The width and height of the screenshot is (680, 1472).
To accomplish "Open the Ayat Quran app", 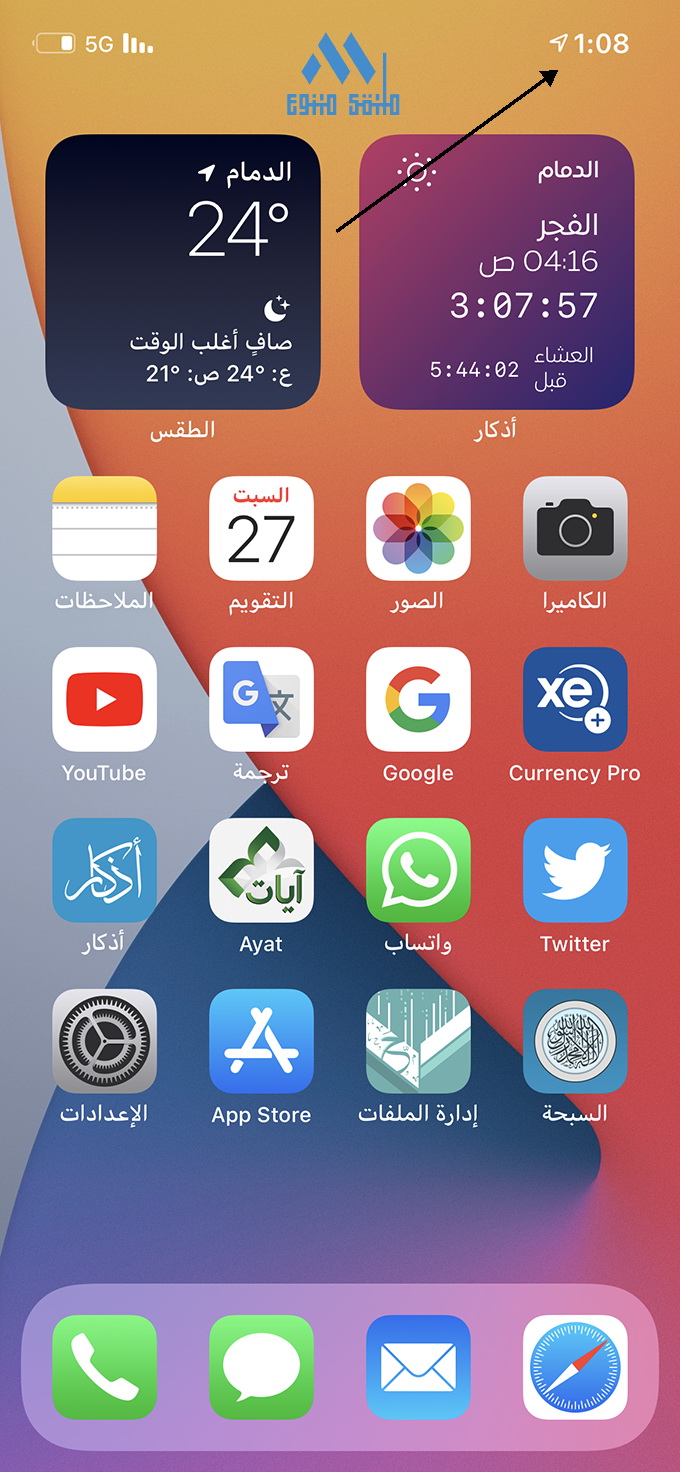I will pyautogui.click(x=261, y=870).
